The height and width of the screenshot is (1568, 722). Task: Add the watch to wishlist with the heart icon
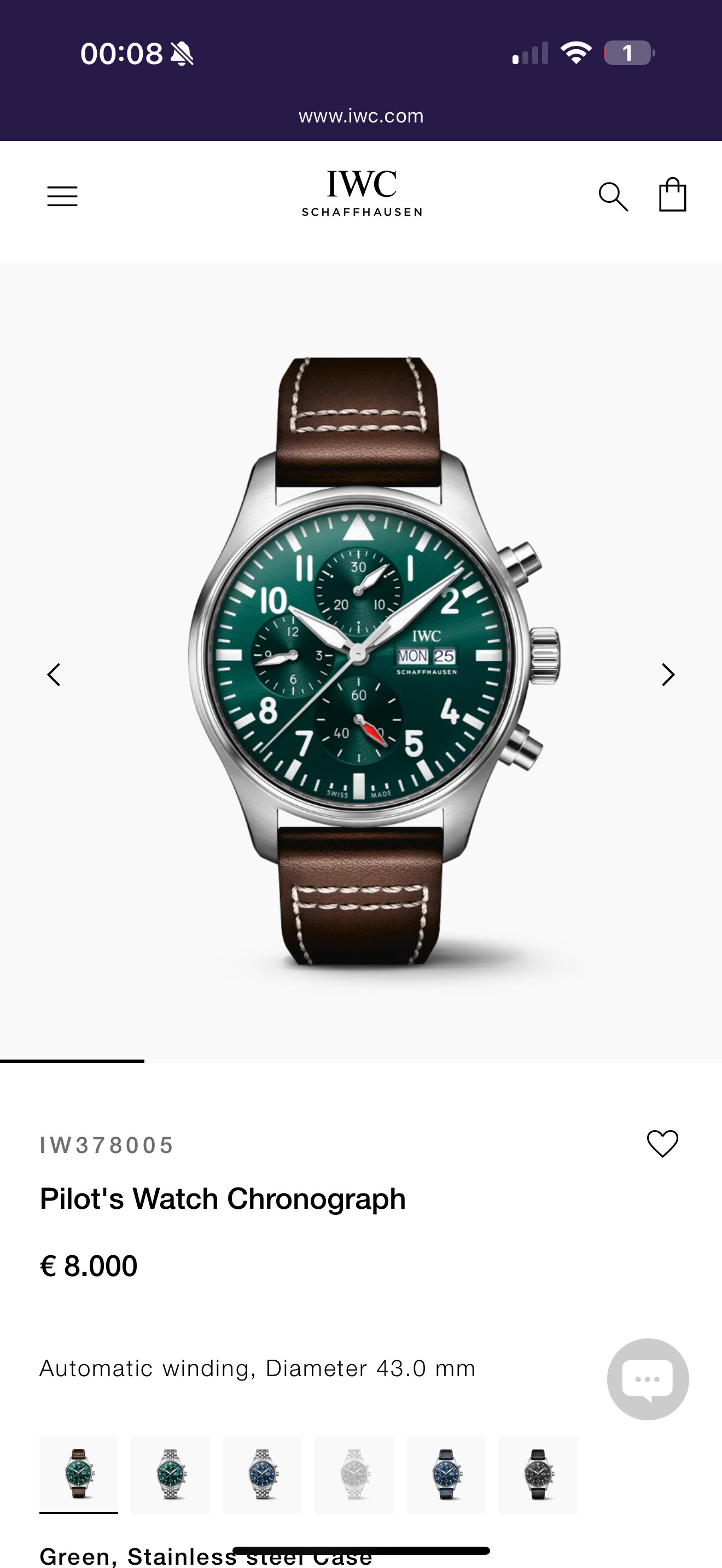(662, 1143)
